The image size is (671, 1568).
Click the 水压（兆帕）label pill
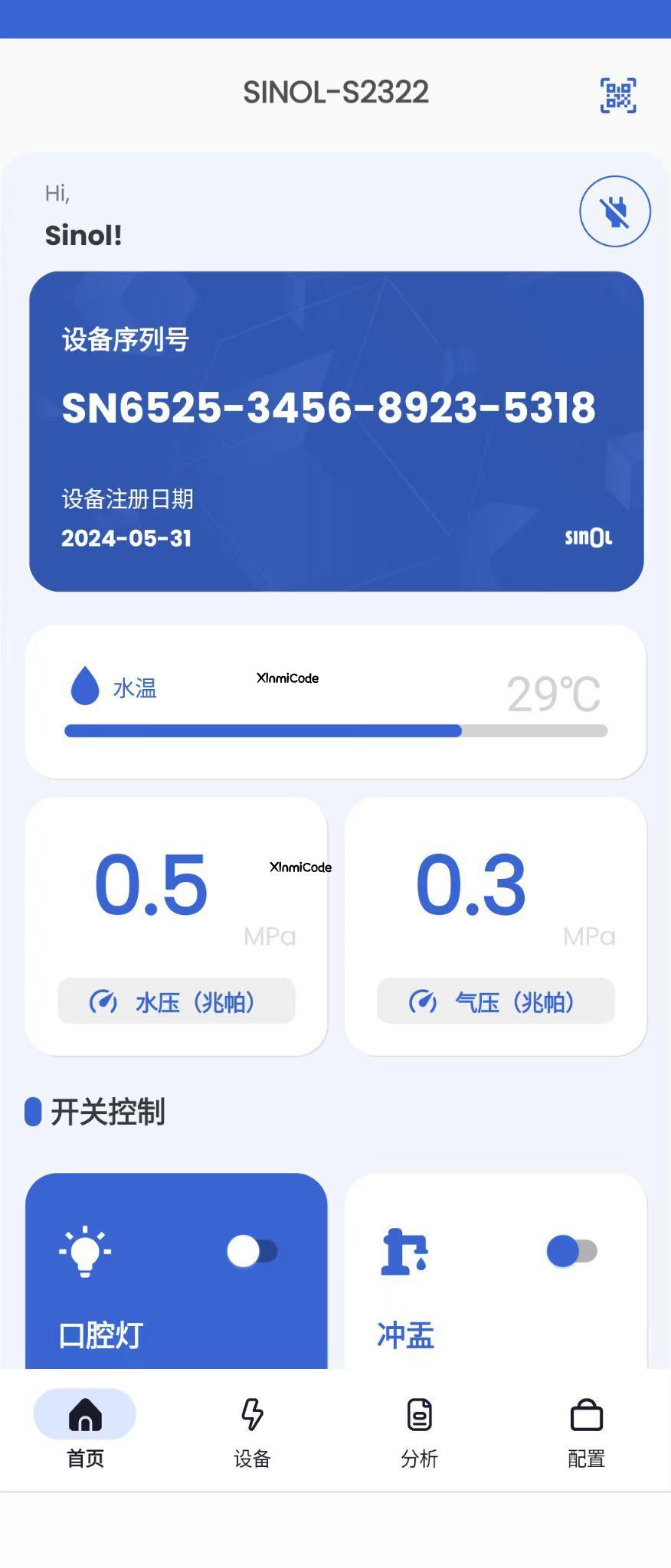(x=177, y=1001)
